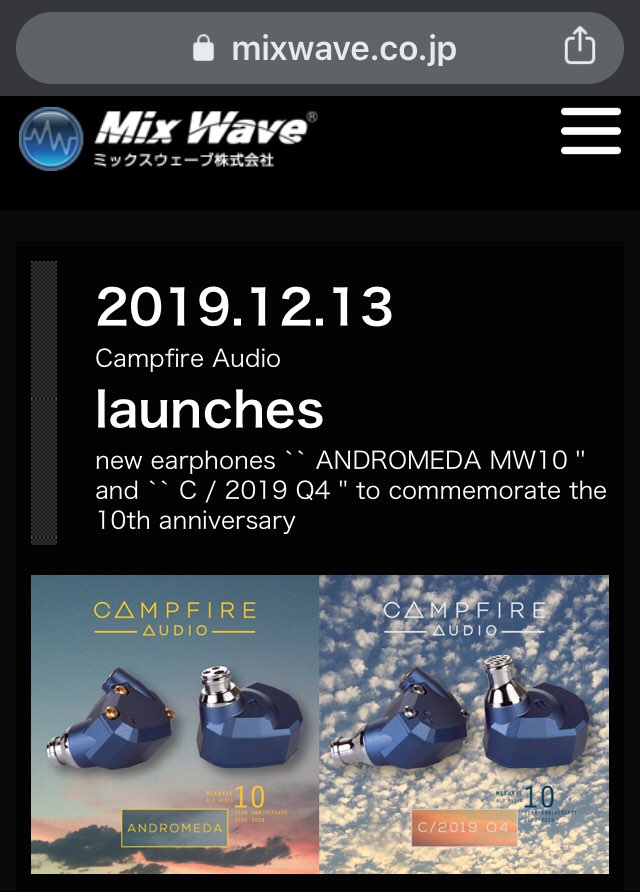Open the hamburger navigation menu
Image resolution: width=640 pixels, height=892 pixels.
click(590, 131)
